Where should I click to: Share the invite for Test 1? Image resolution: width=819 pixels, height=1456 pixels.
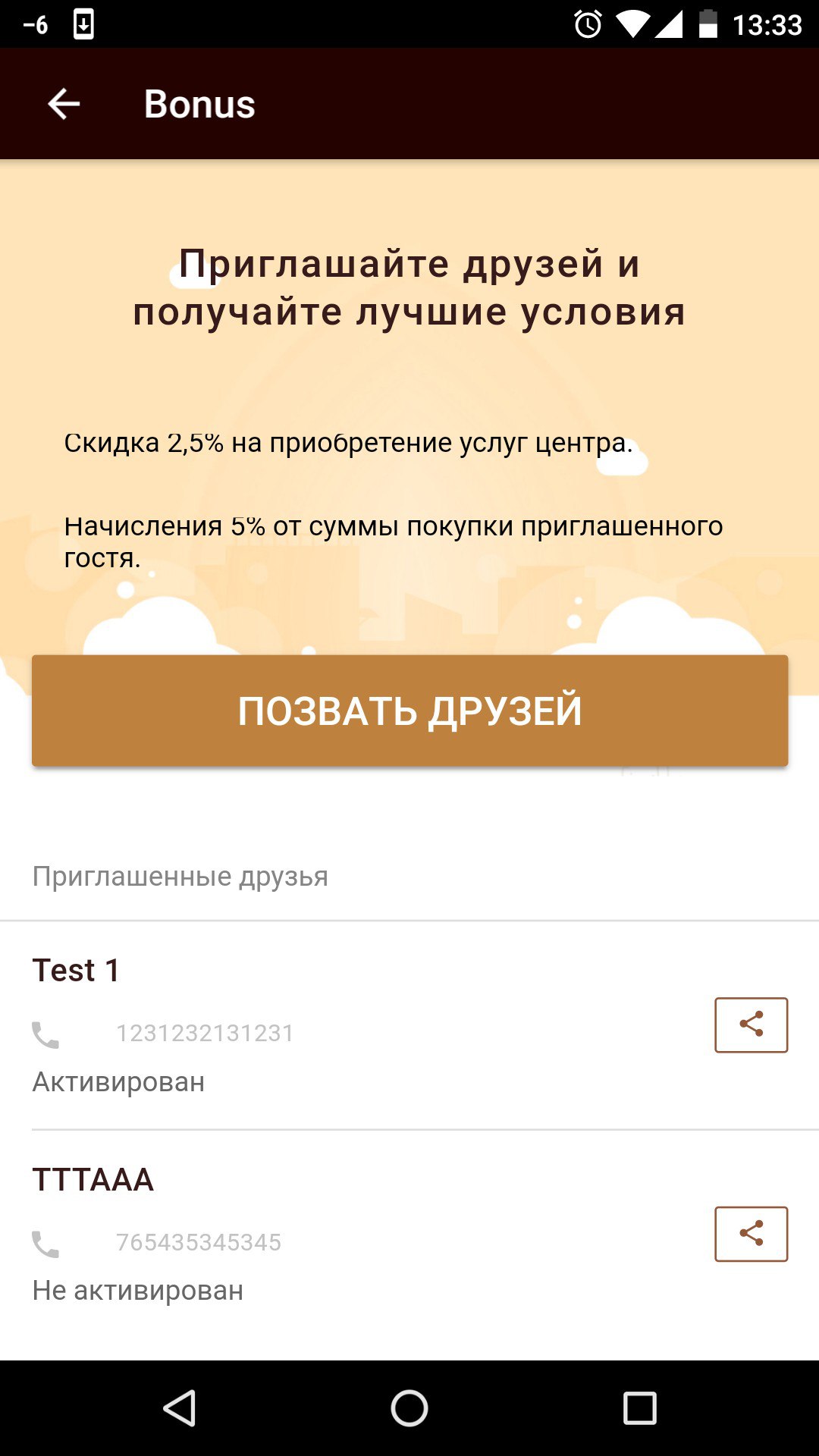751,1025
